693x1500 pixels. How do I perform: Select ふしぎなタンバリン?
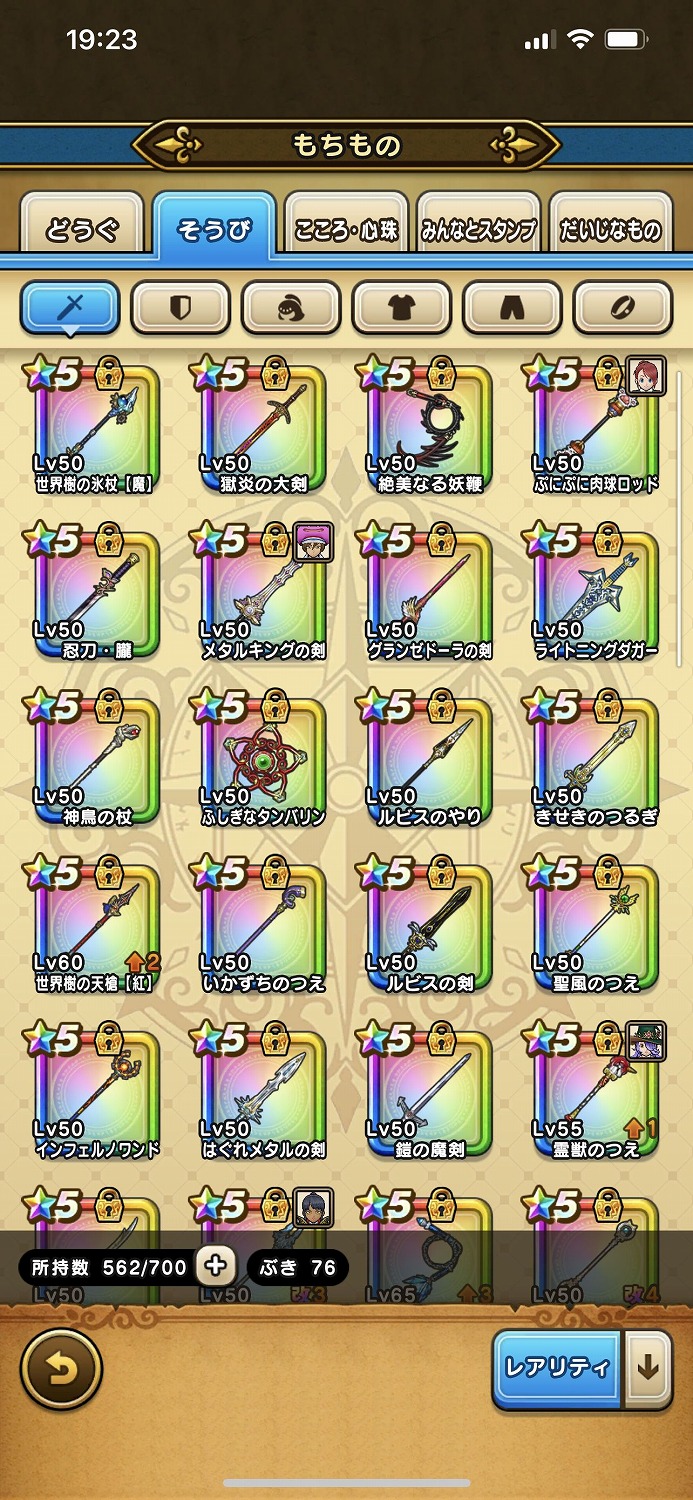(262, 762)
